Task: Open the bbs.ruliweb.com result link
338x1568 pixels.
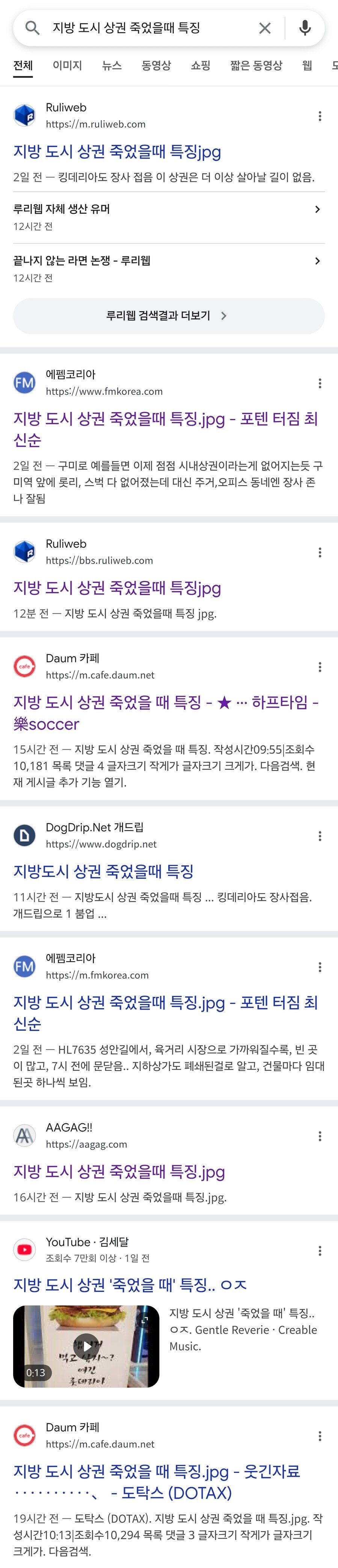Action: click(x=117, y=587)
